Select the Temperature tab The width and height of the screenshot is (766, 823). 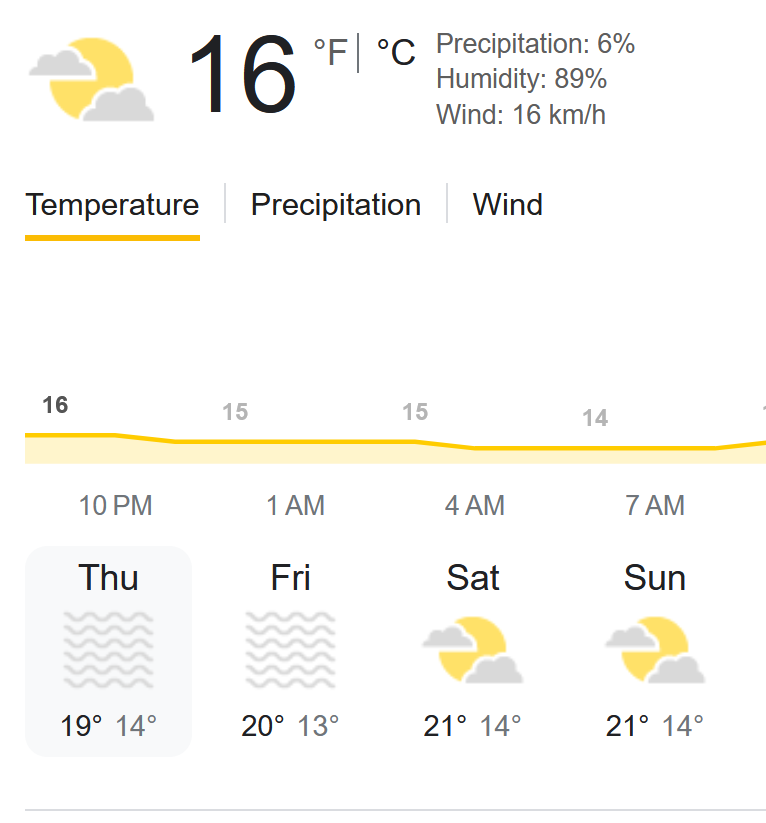tap(112, 205)
